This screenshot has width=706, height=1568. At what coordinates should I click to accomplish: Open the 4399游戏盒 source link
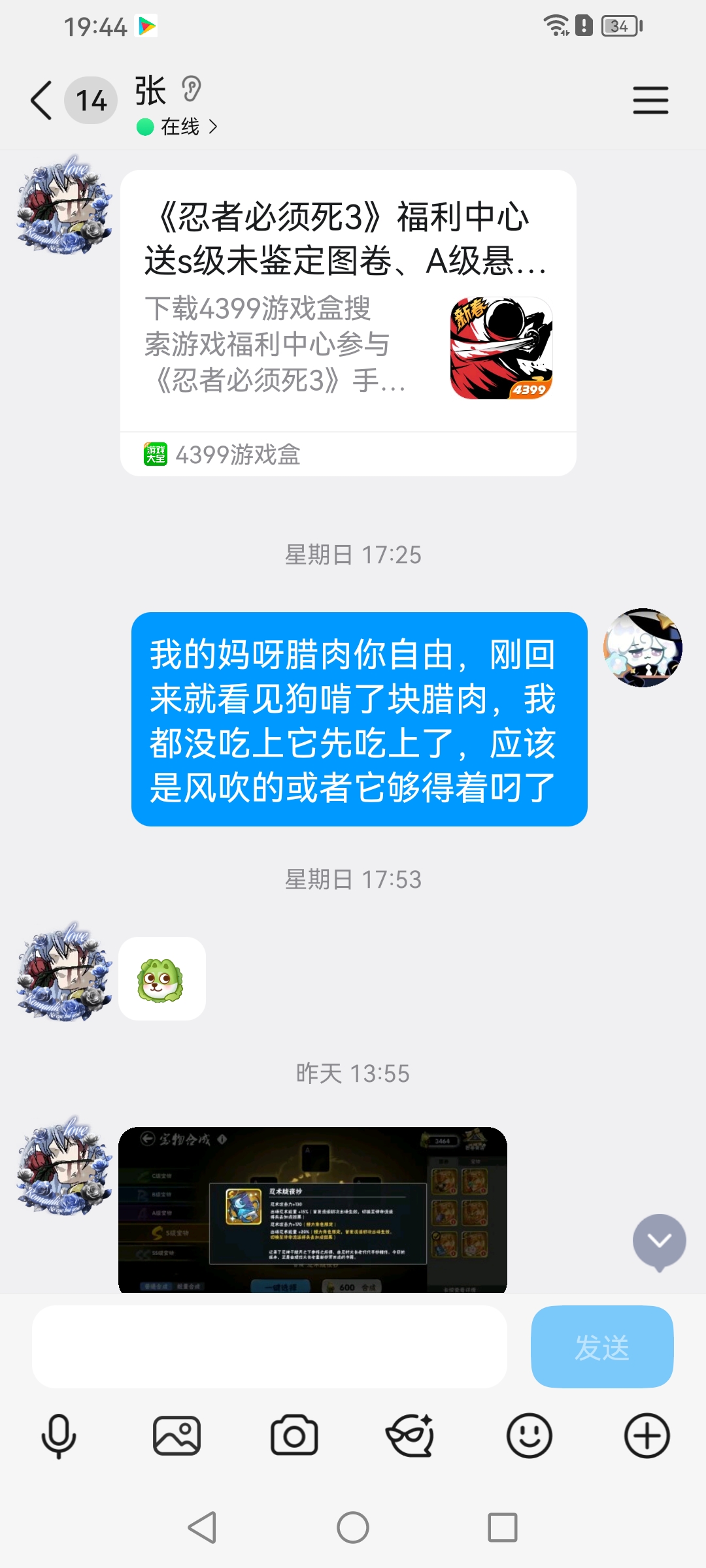coord(222,454)
